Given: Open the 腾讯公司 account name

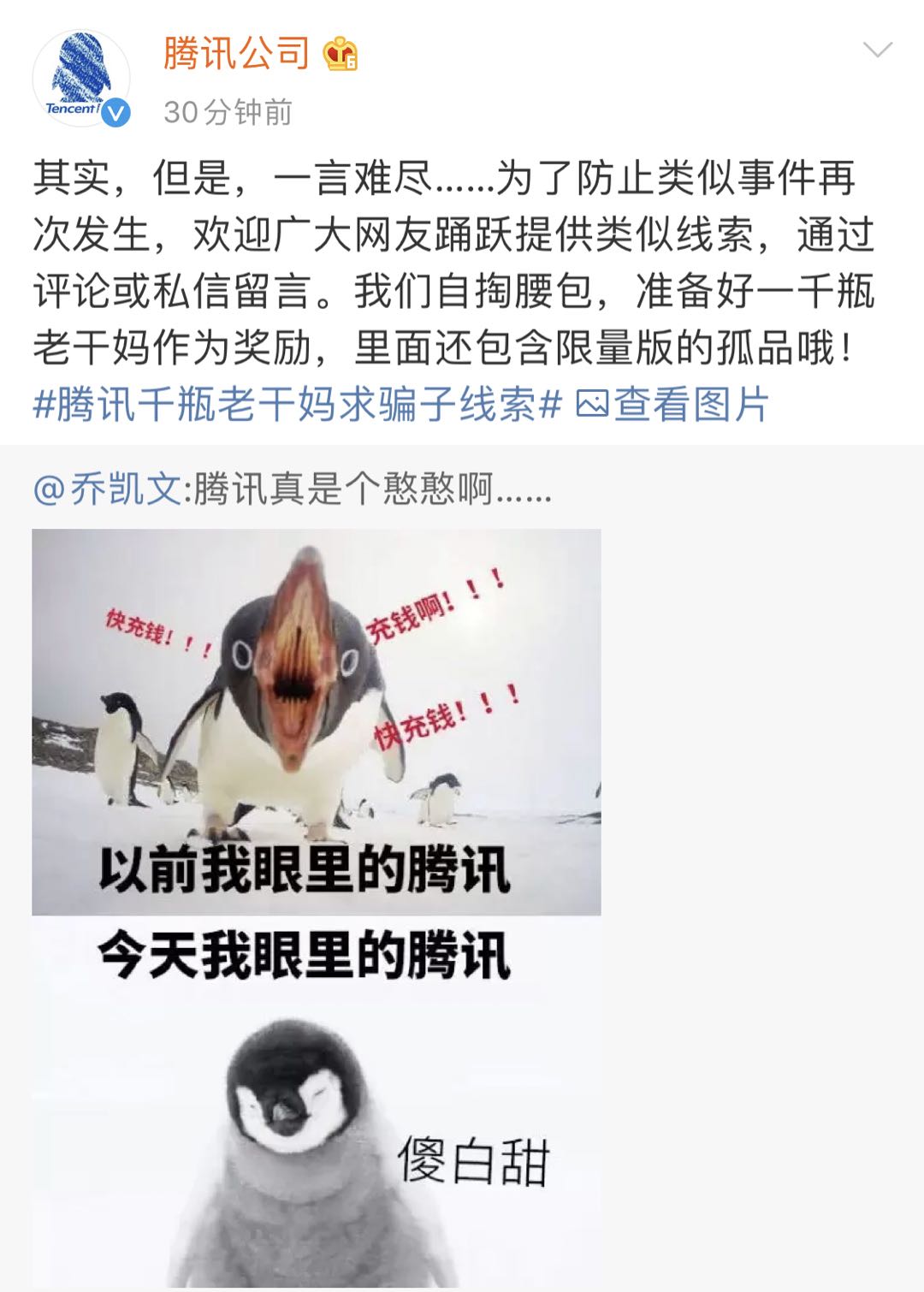Looking at the screenshot, I should pos(236,53).
